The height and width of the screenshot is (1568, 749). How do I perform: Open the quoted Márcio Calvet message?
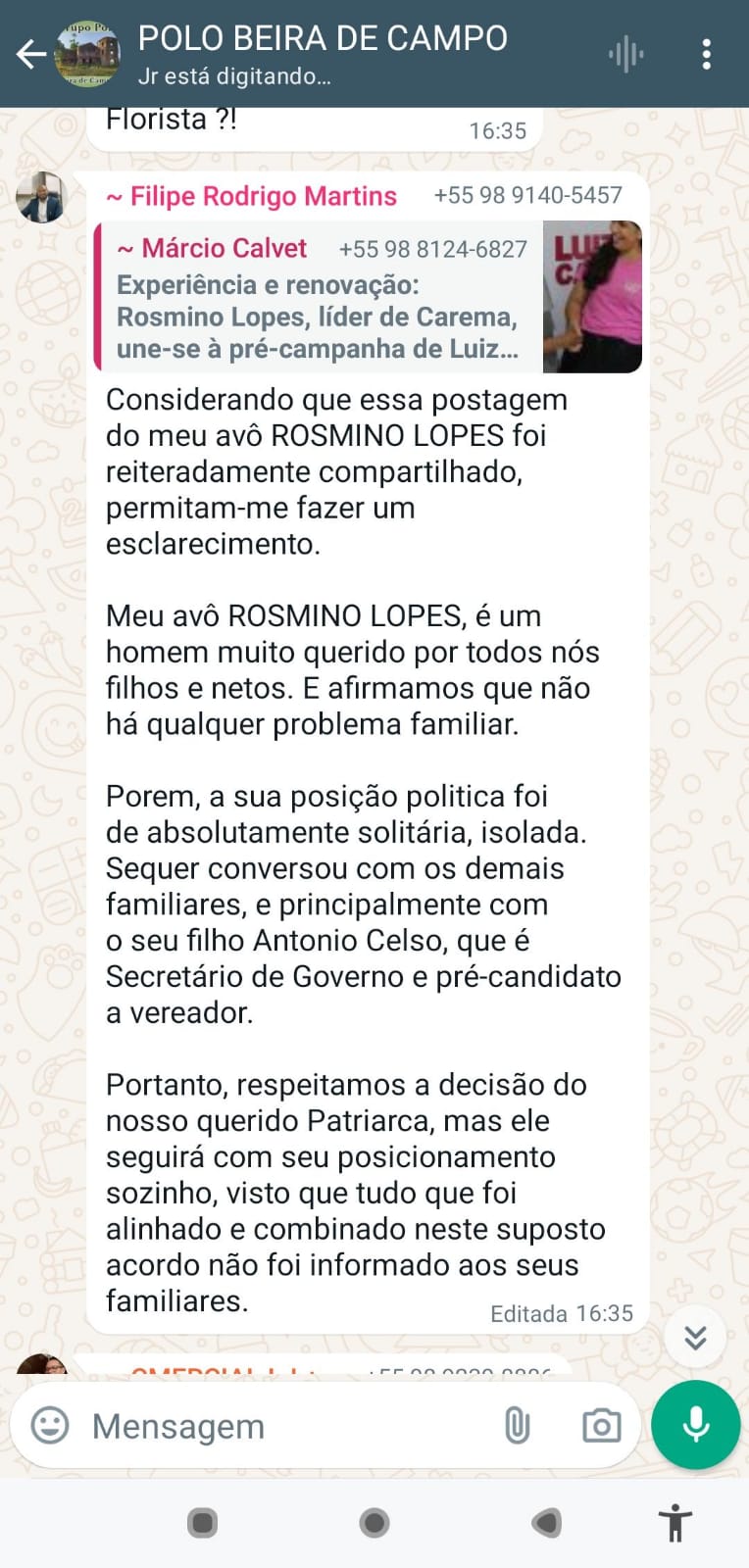click(x=368, y=298)
